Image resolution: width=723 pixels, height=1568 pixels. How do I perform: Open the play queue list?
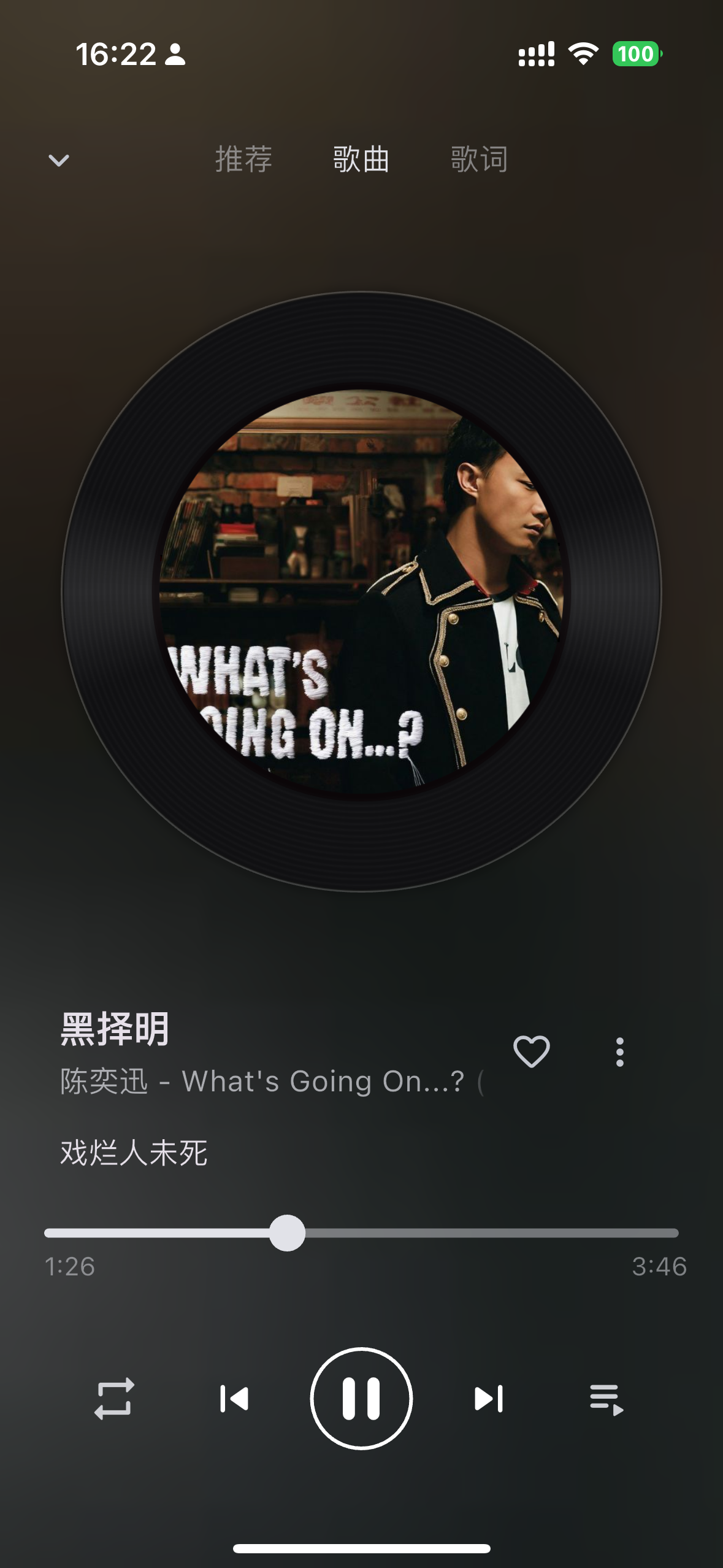pos(606,1399)
